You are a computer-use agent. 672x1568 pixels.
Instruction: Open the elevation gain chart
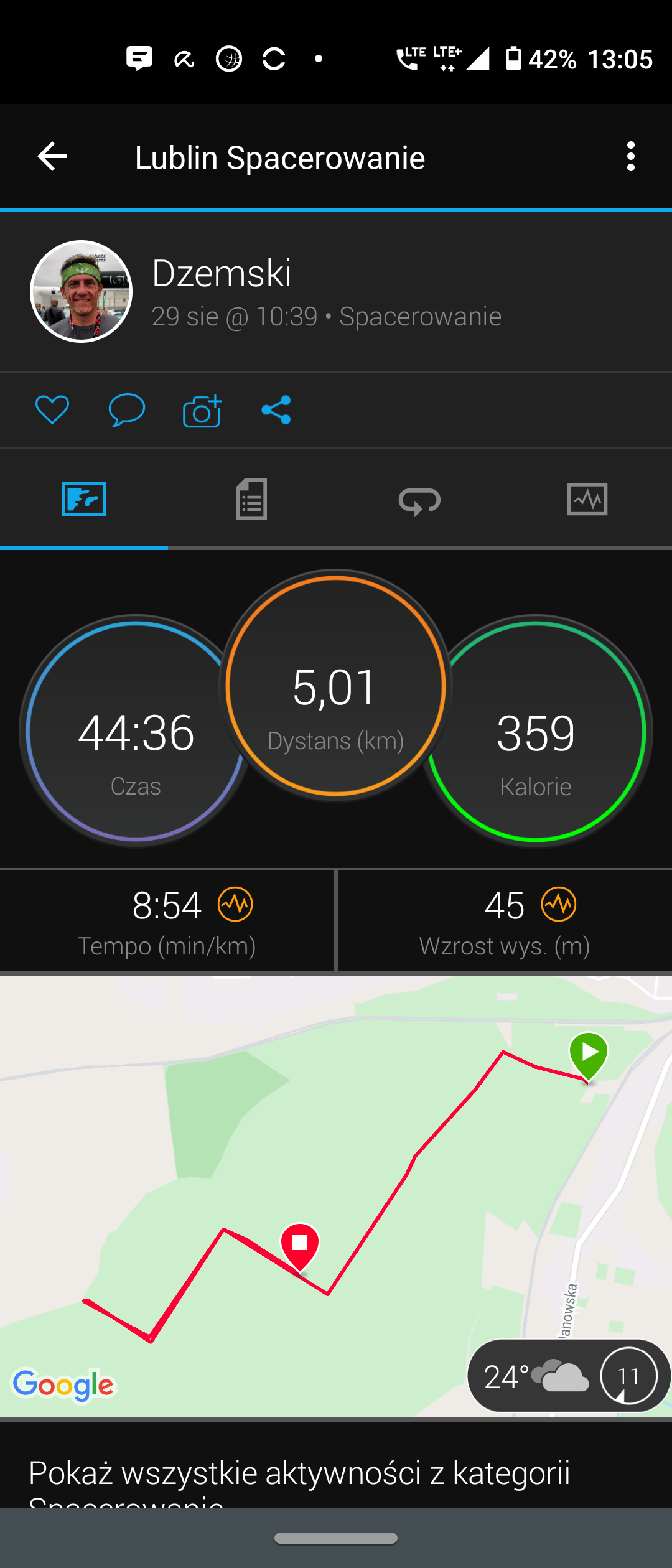click(559, 904)
